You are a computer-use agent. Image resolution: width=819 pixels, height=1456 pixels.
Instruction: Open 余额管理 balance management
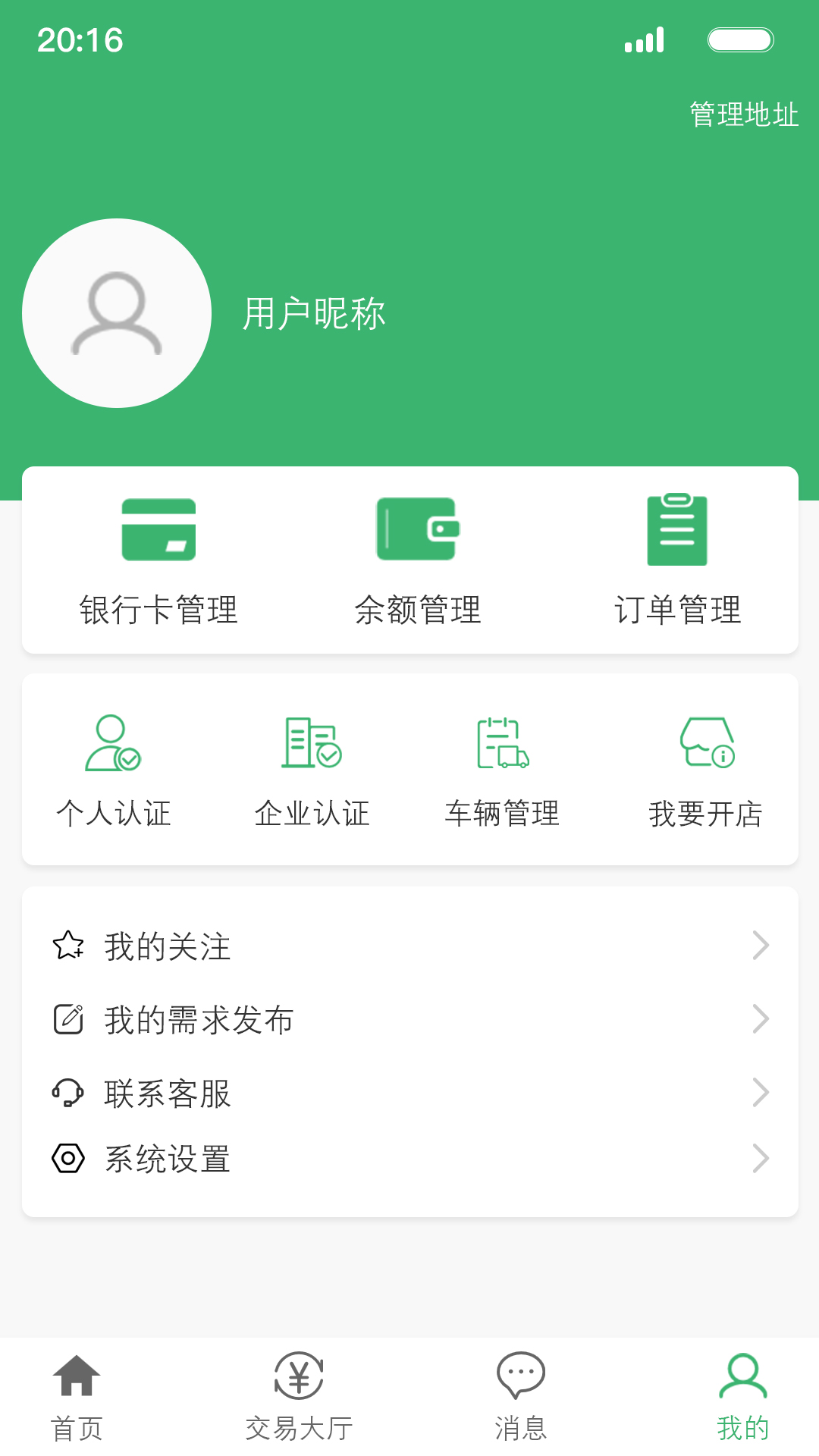pyautogui.click(x=418, y=561)
